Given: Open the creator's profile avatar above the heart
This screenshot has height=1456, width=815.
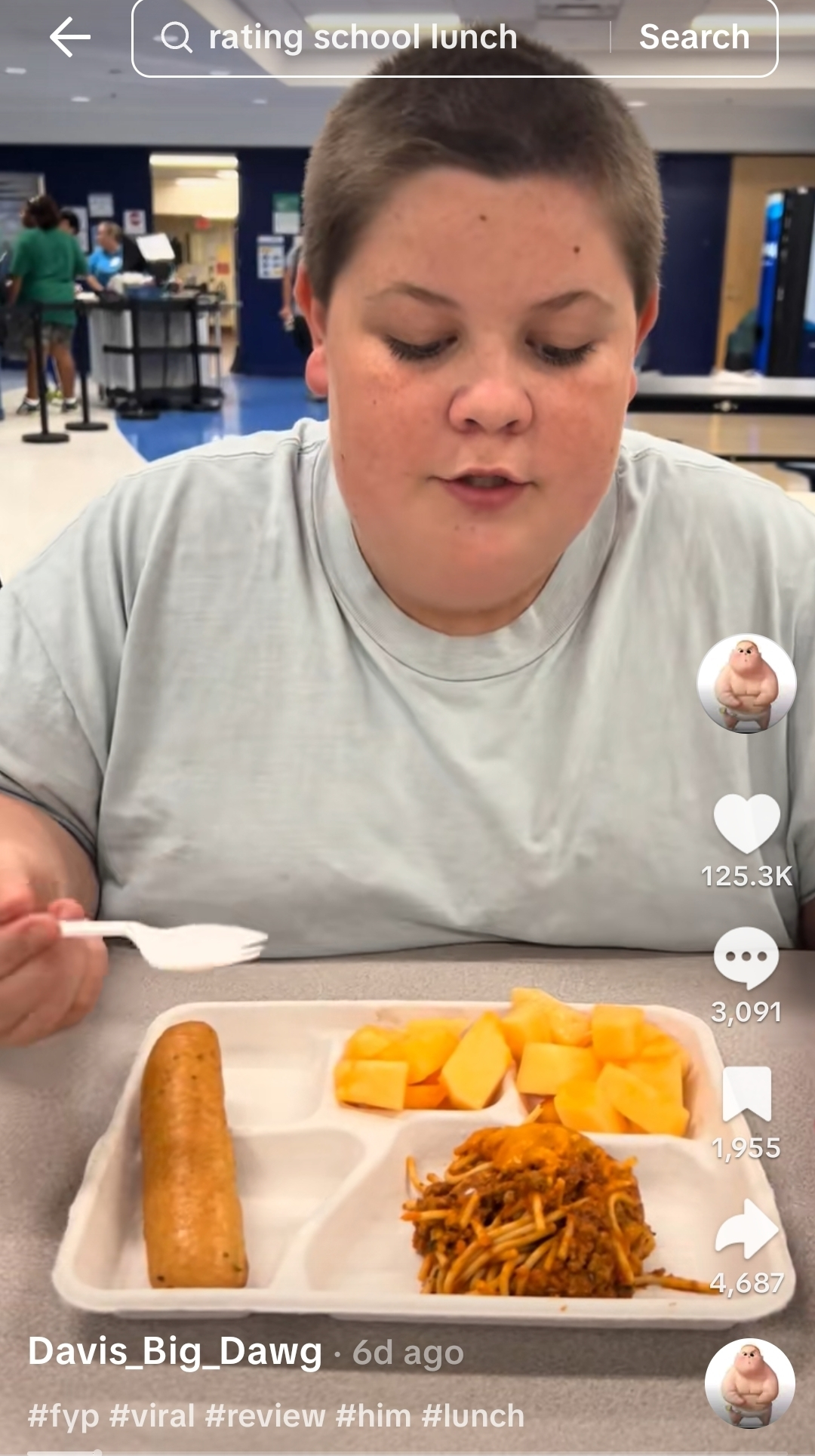Looking at the screenshot, I should (x=746, y=683).
